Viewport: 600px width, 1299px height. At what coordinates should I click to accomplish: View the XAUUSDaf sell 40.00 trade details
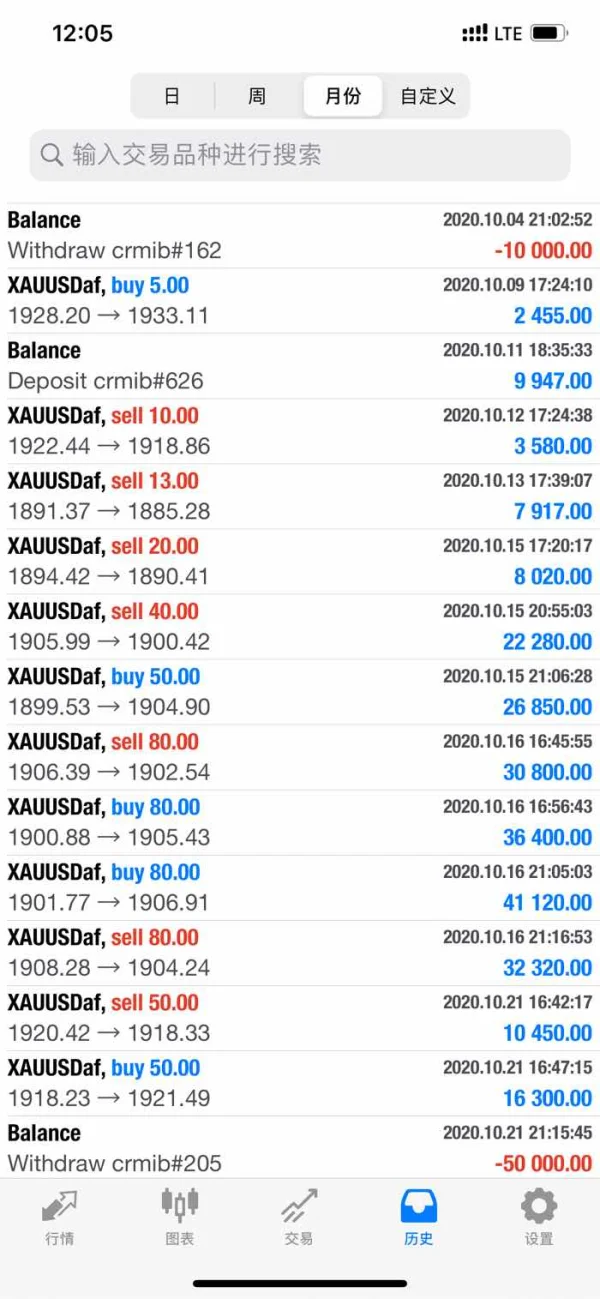pos(300,627)
